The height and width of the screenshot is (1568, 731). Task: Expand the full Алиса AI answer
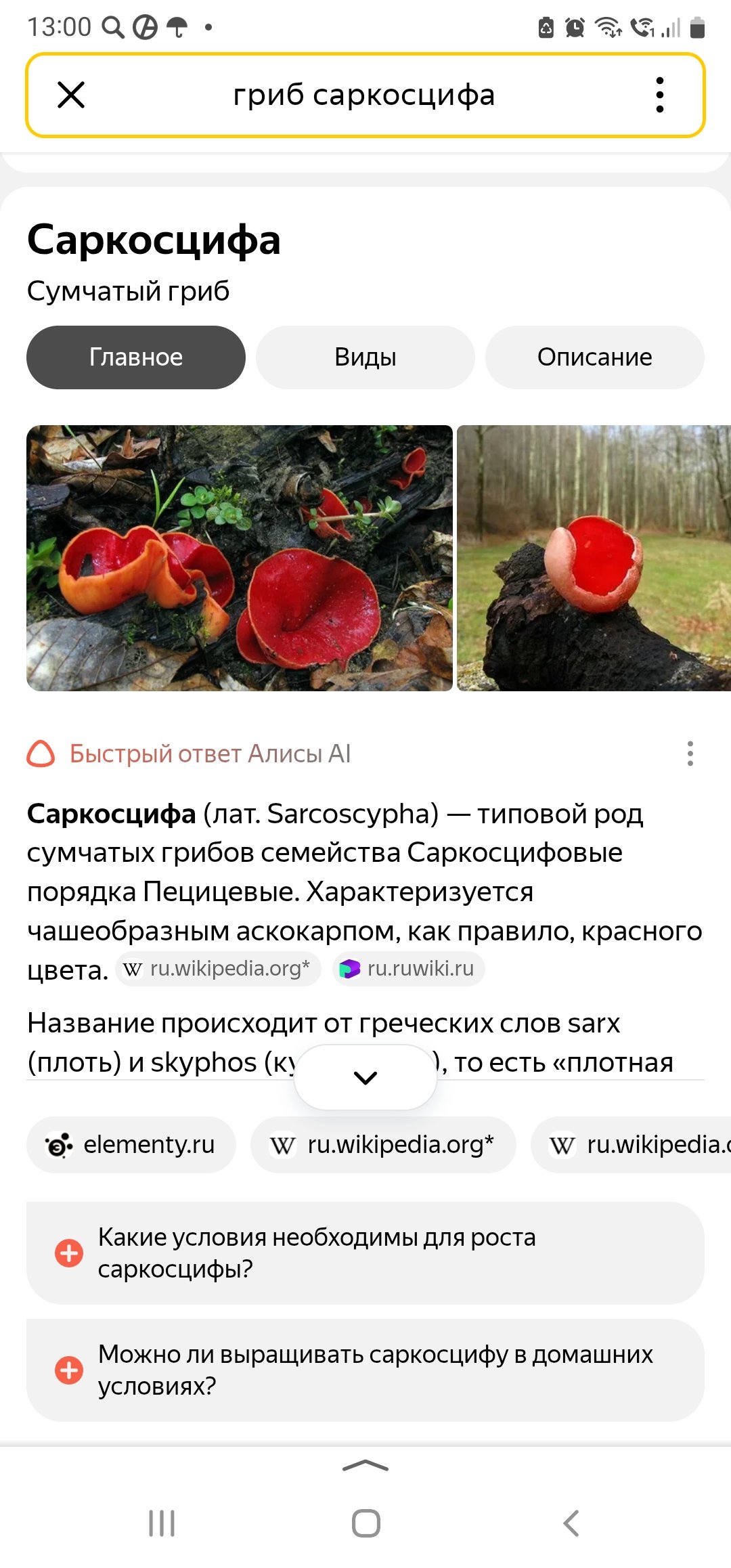[365, 1077]
